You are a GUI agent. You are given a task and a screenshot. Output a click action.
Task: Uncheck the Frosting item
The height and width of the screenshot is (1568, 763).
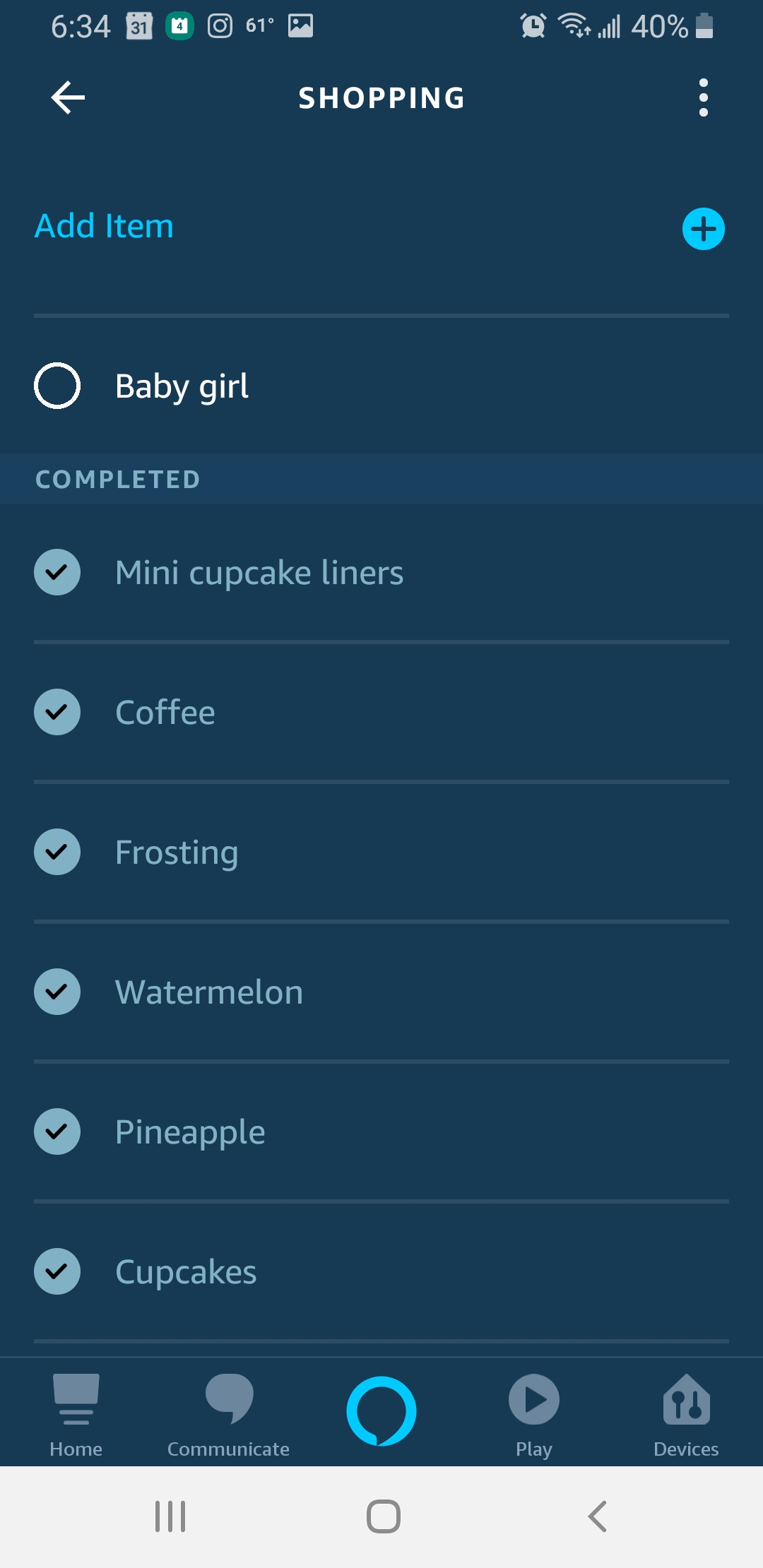tap(57, 852)
